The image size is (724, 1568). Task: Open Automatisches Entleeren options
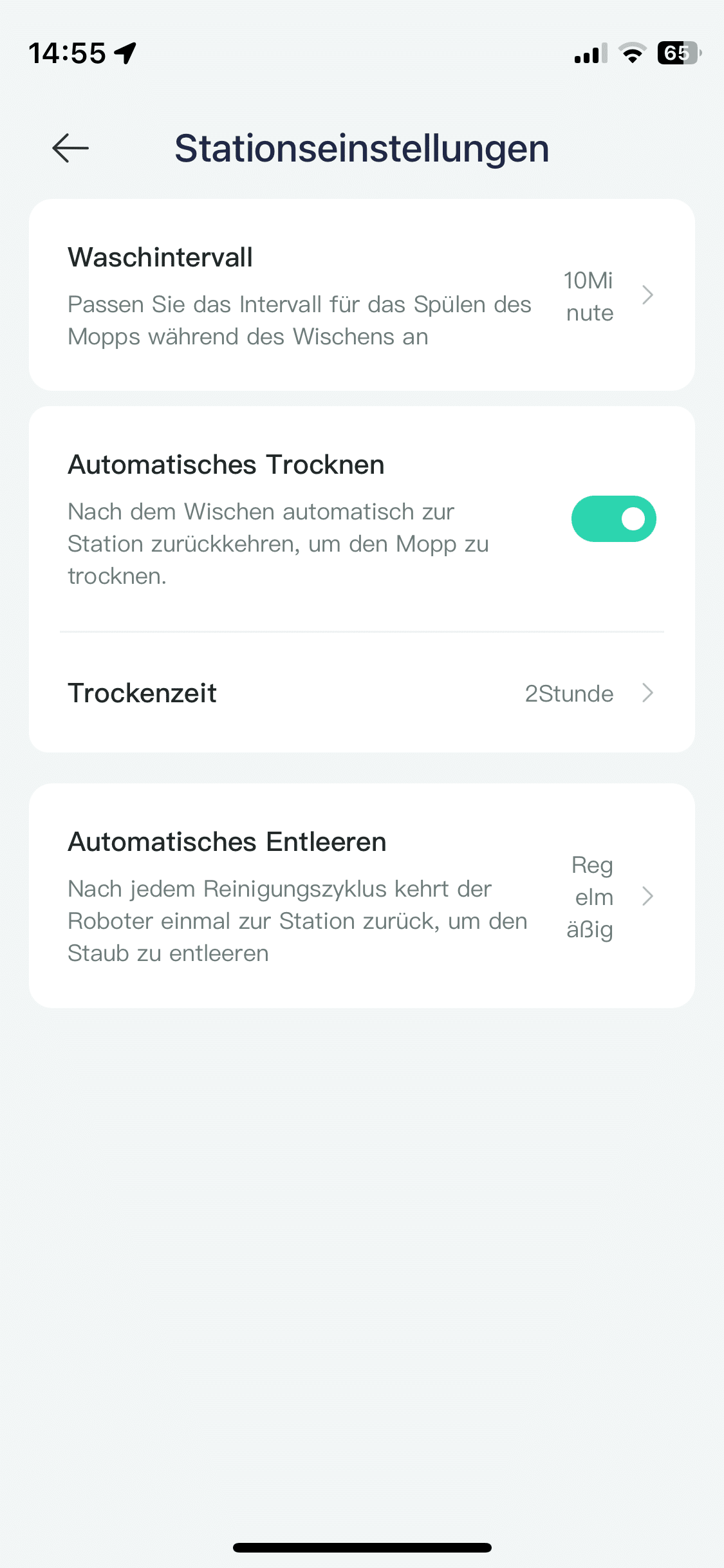click(361, 896)
